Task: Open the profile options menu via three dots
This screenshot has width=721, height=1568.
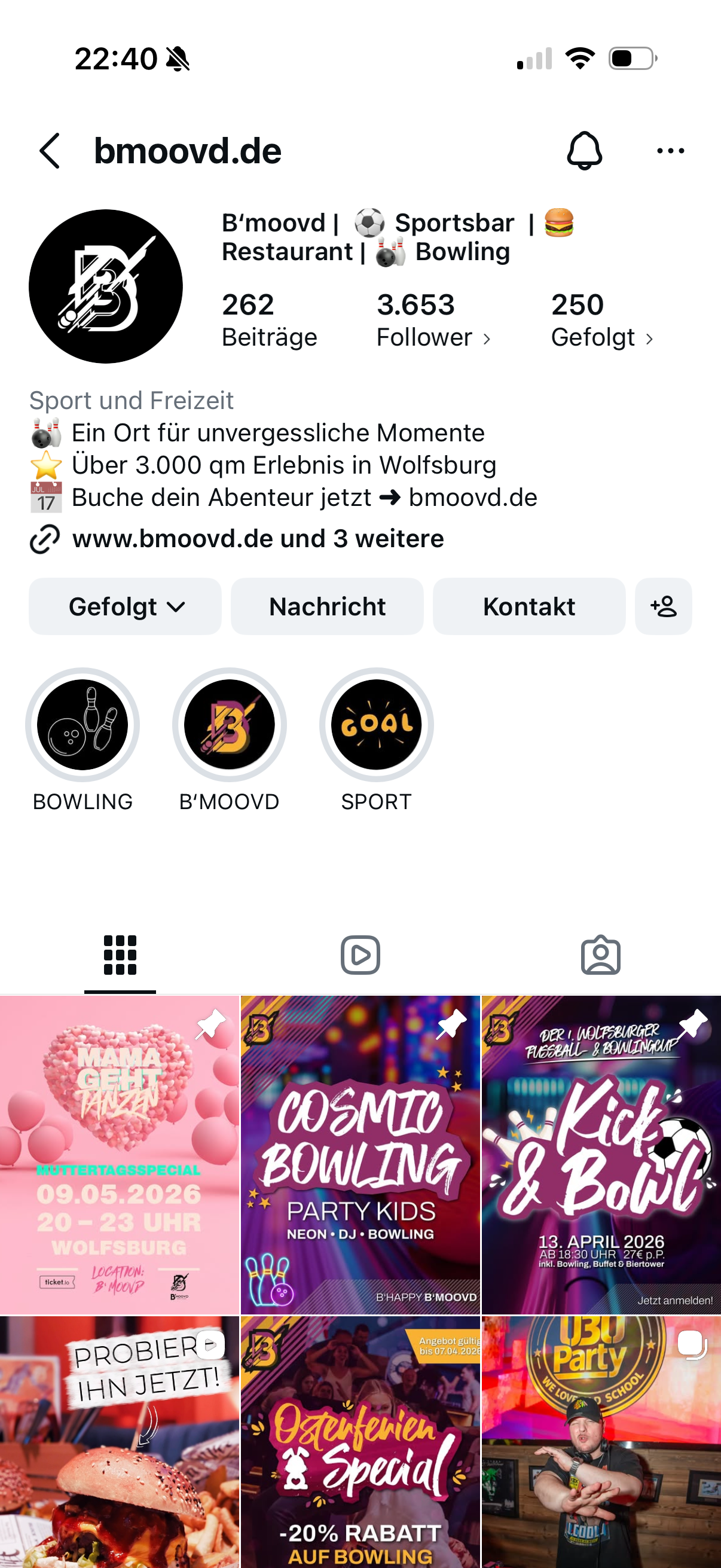Action: click(670, 151)
